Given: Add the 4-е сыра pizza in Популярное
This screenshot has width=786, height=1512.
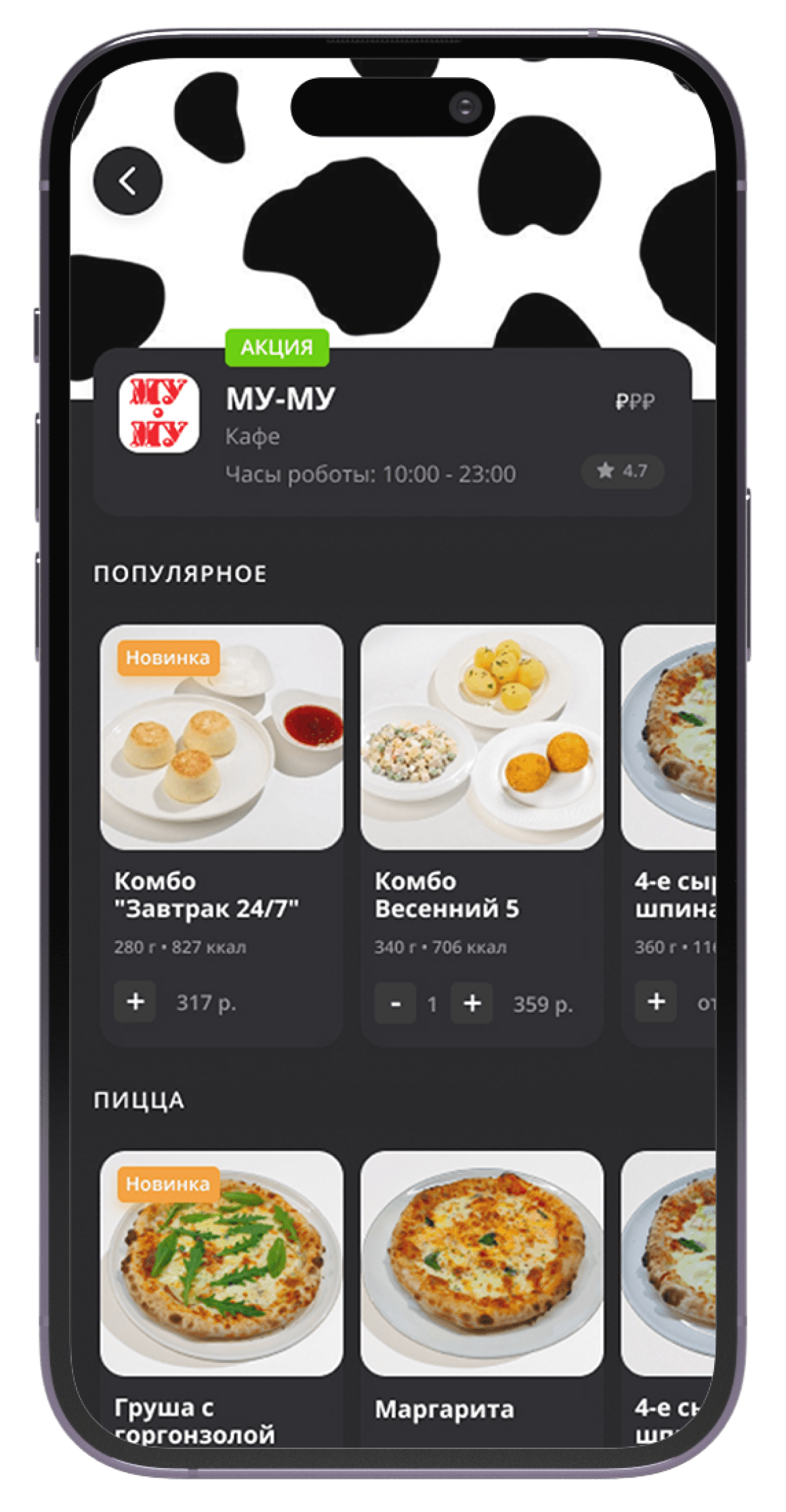Looking at the screenshot, I should coord(656,1001).
